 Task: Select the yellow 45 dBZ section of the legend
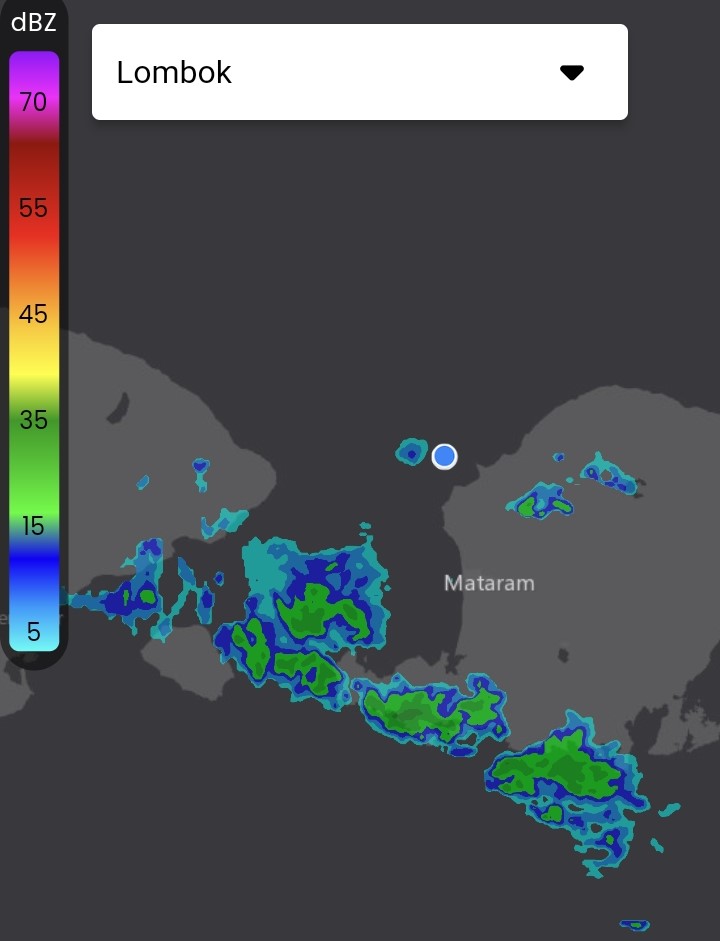(x=33, y=315)
